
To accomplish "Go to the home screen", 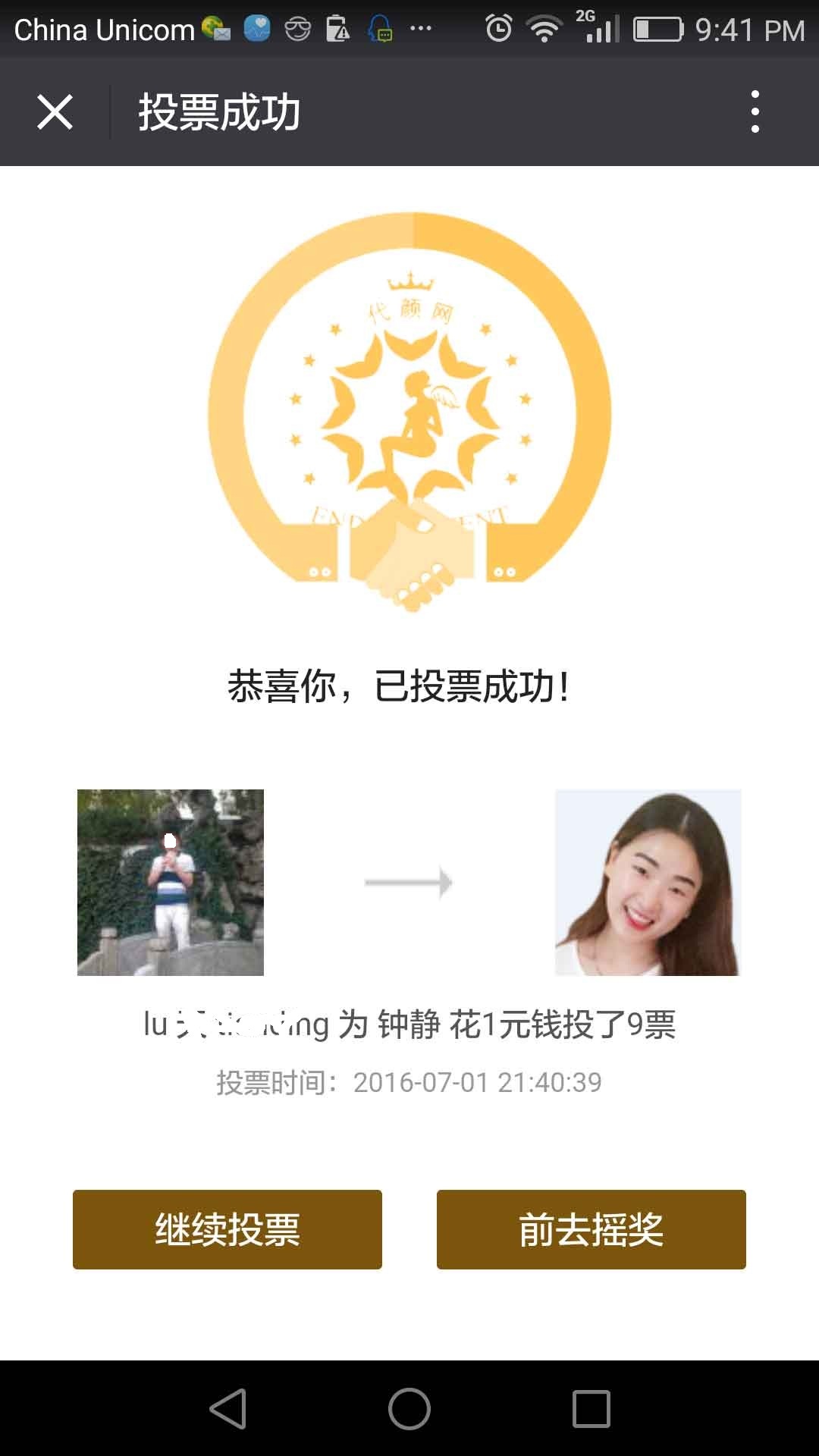I will click(409, 1409).
